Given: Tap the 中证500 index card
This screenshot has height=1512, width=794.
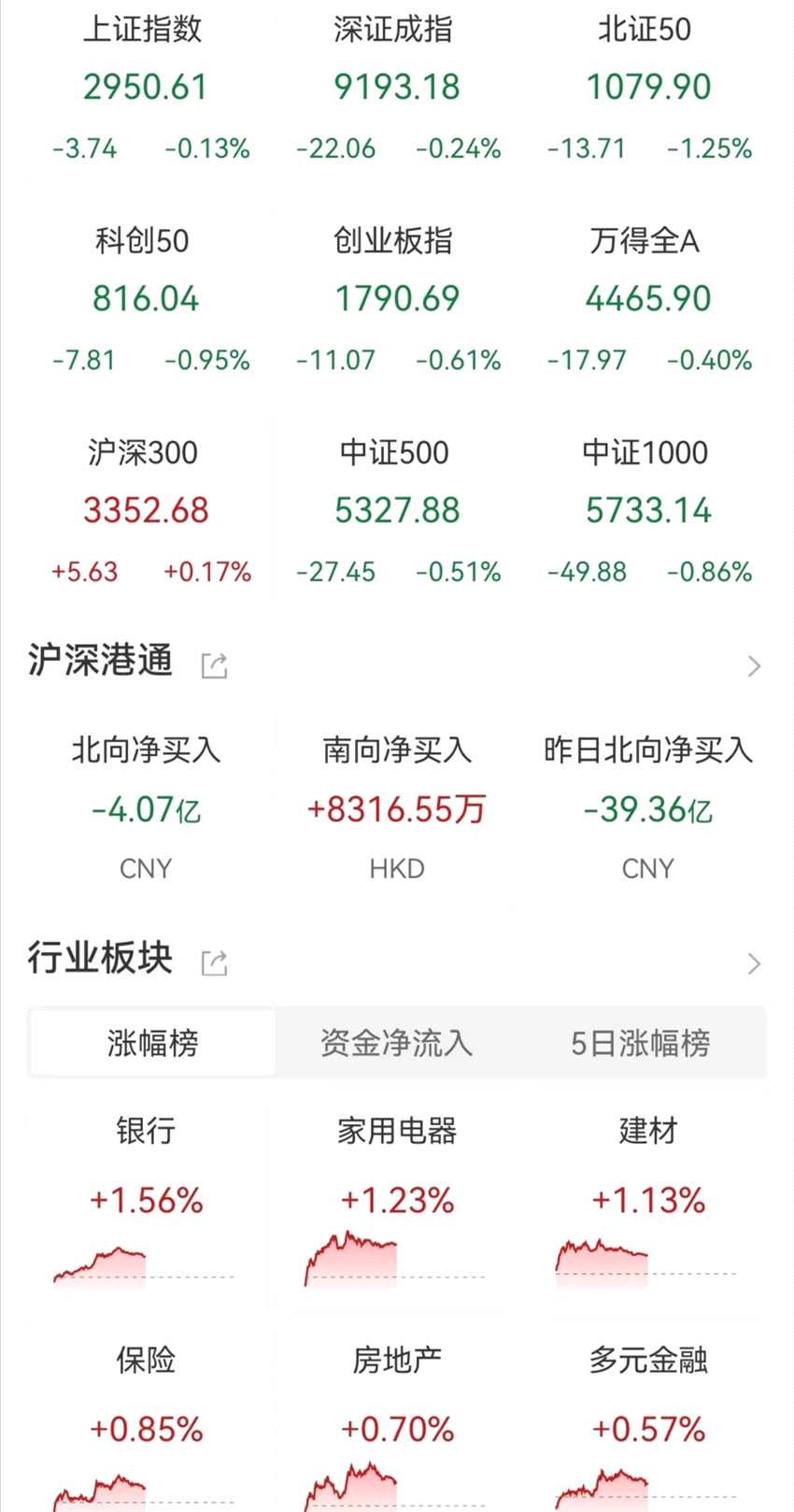Looking at the screenshot, I should [x=397, y=510].
